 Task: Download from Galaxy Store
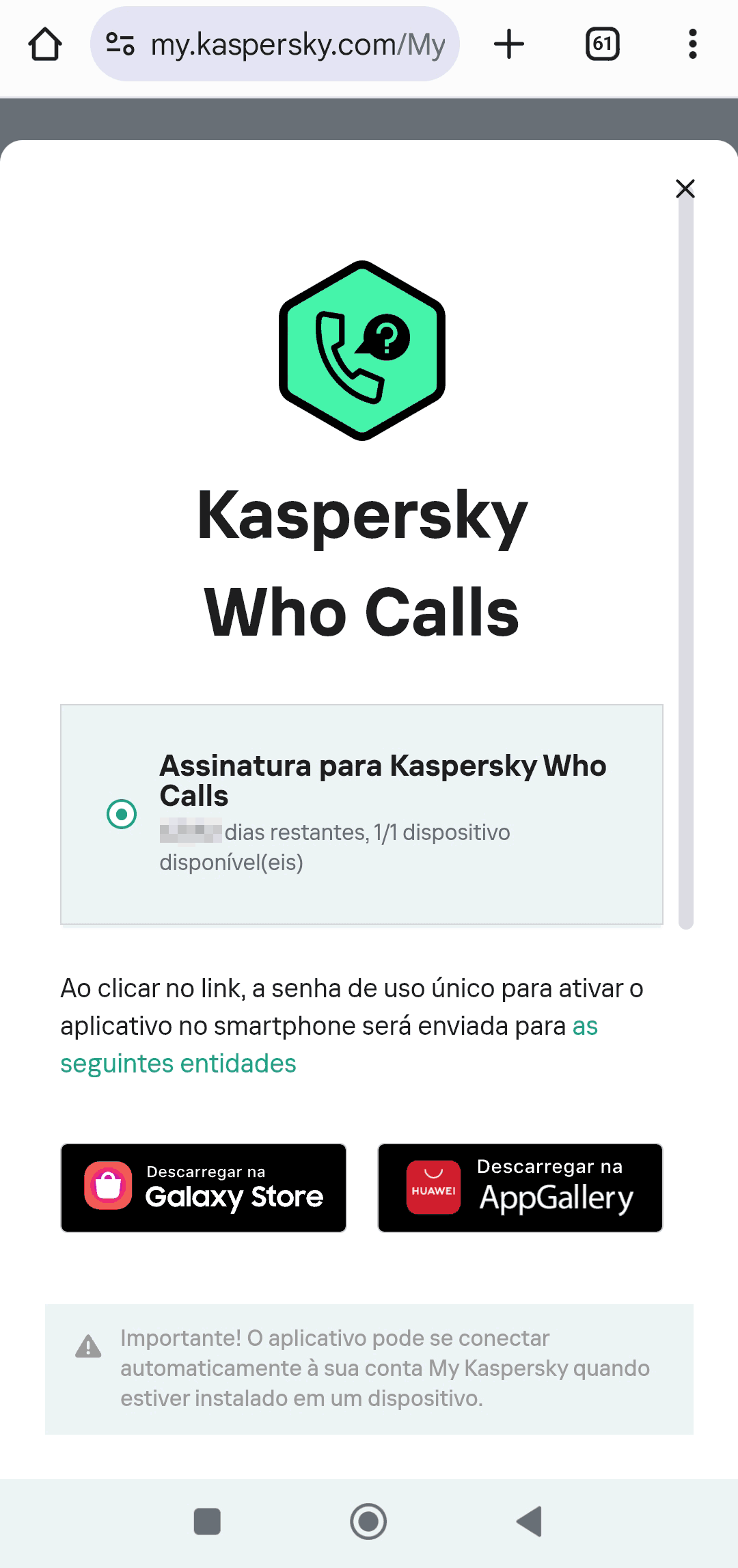(204, 1188)
